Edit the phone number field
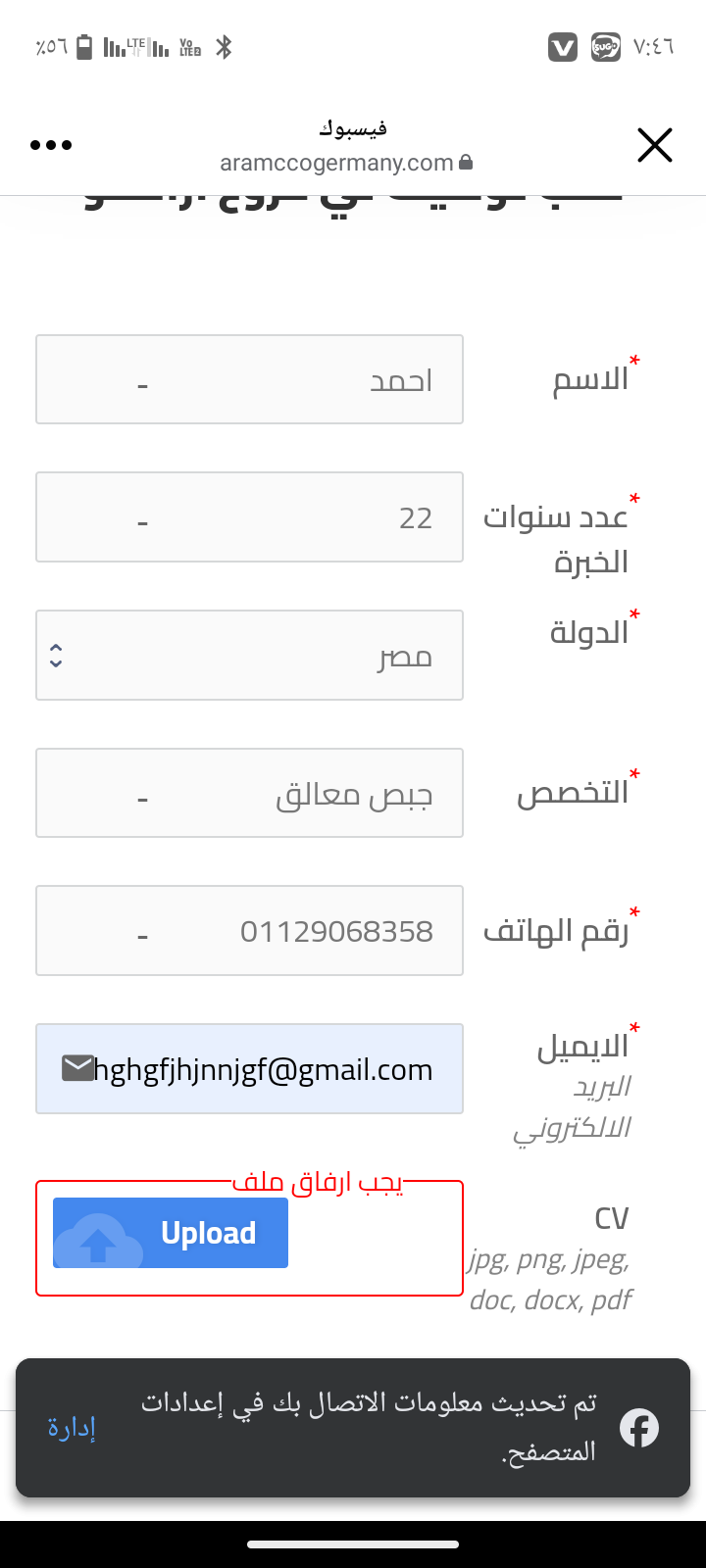 [x=249, y=931]
